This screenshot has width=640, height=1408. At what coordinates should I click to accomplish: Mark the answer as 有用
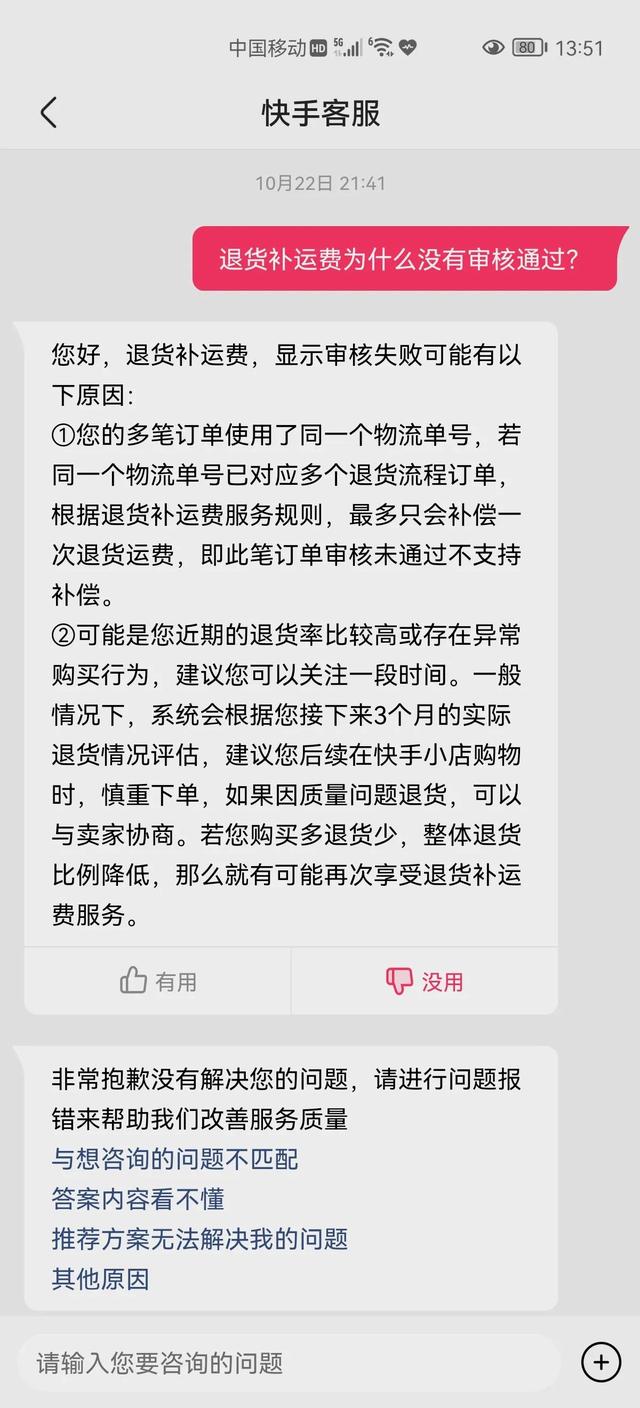(158, 981)
